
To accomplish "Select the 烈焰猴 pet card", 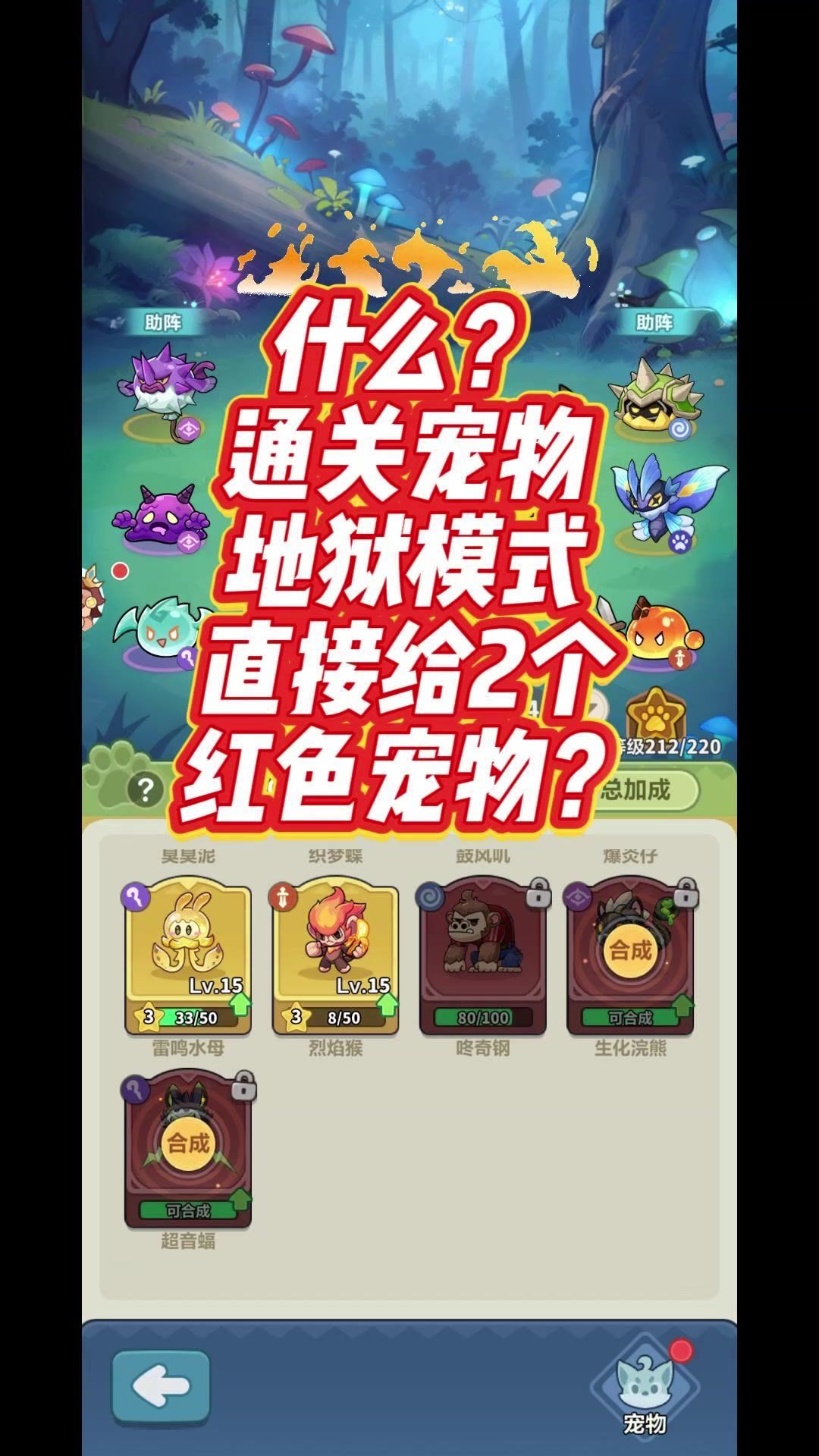I will coord(335,957).
